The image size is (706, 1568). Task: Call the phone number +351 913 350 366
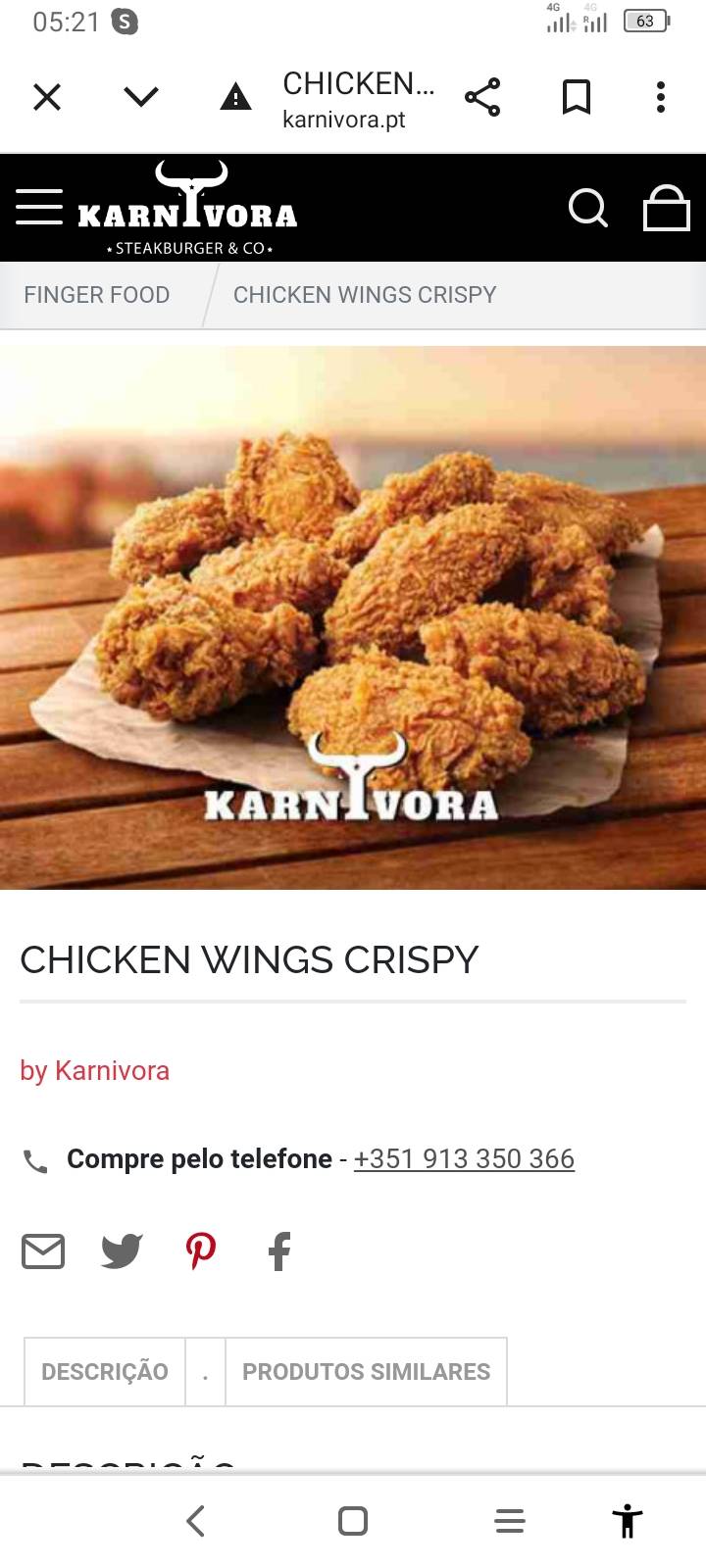[x=464, y=1158]
